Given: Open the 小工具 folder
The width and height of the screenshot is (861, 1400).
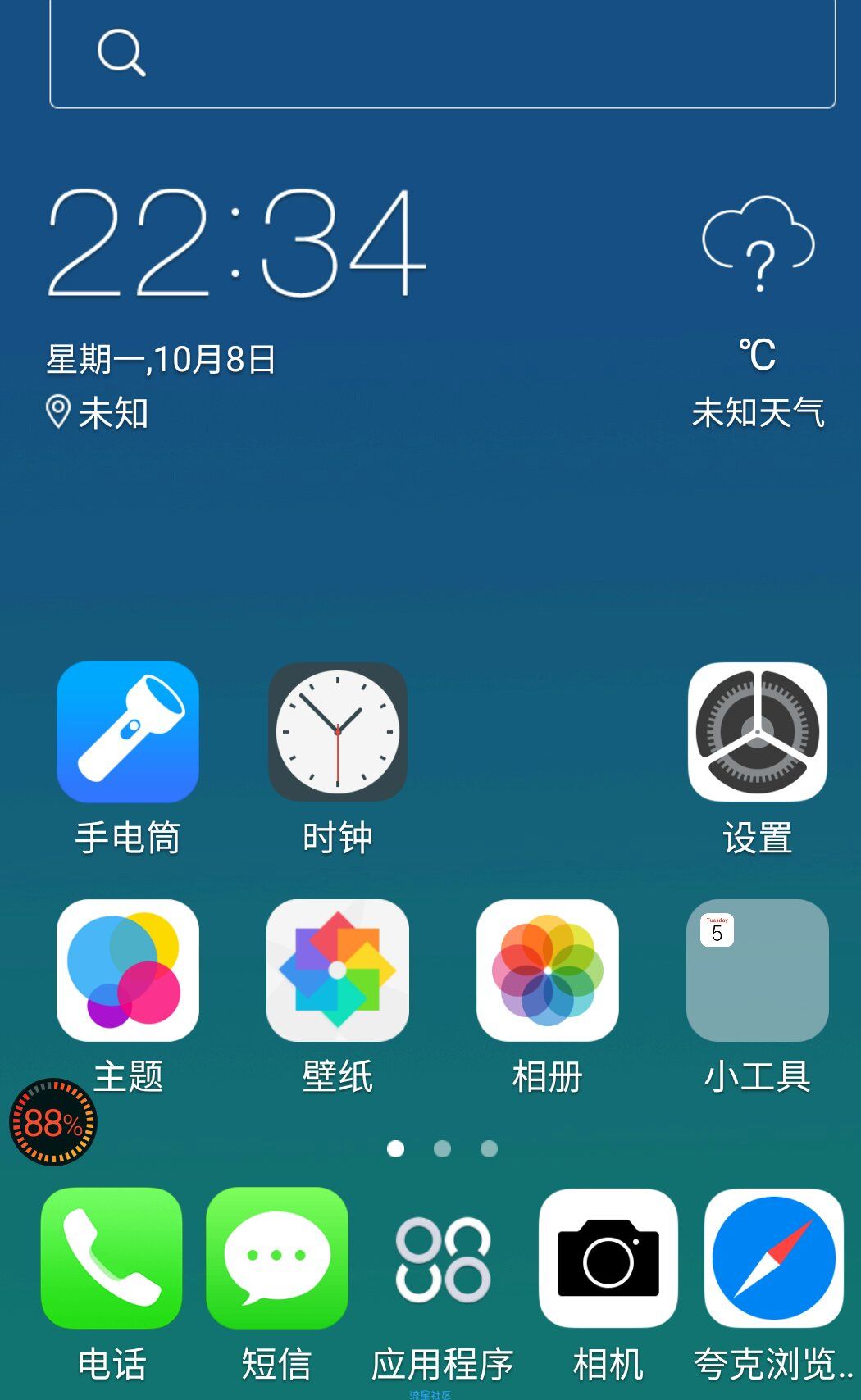Looking at the screenshot, I should pos(757,970).
